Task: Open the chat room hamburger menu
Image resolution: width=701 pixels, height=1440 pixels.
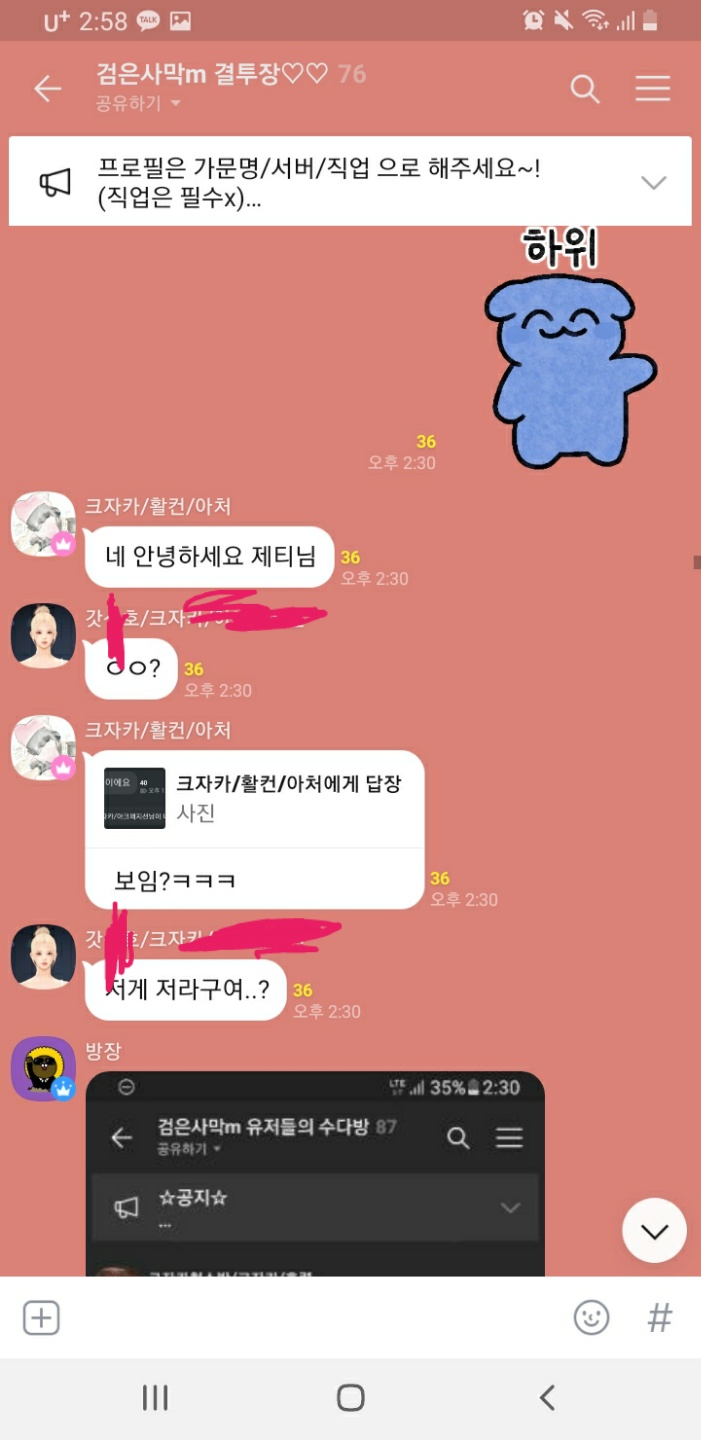Action: (x=652, y=89)
